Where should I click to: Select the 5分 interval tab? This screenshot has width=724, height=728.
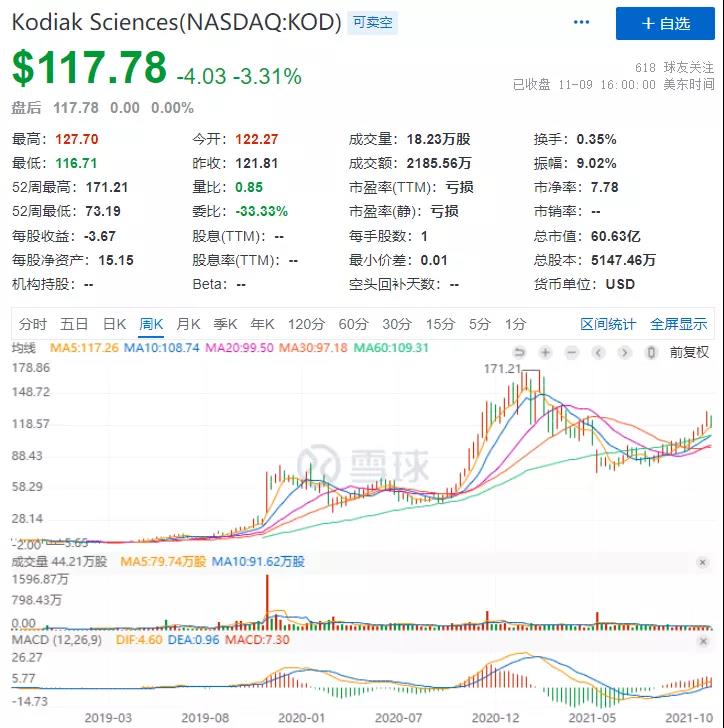(480, 324)
